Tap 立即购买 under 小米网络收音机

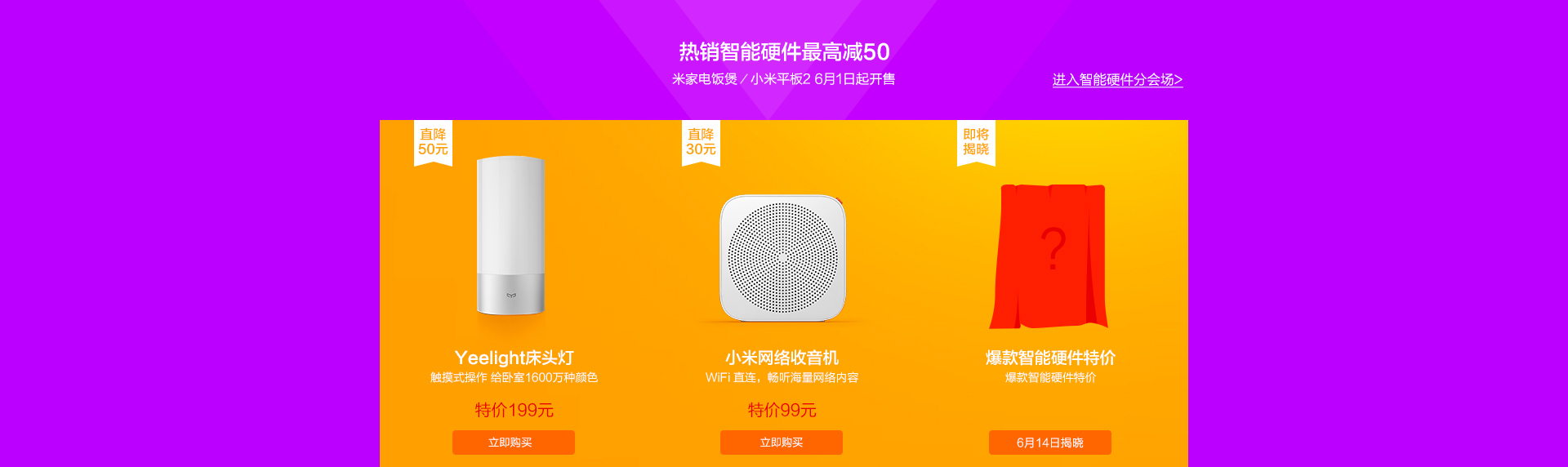click(x=781, y=443)
